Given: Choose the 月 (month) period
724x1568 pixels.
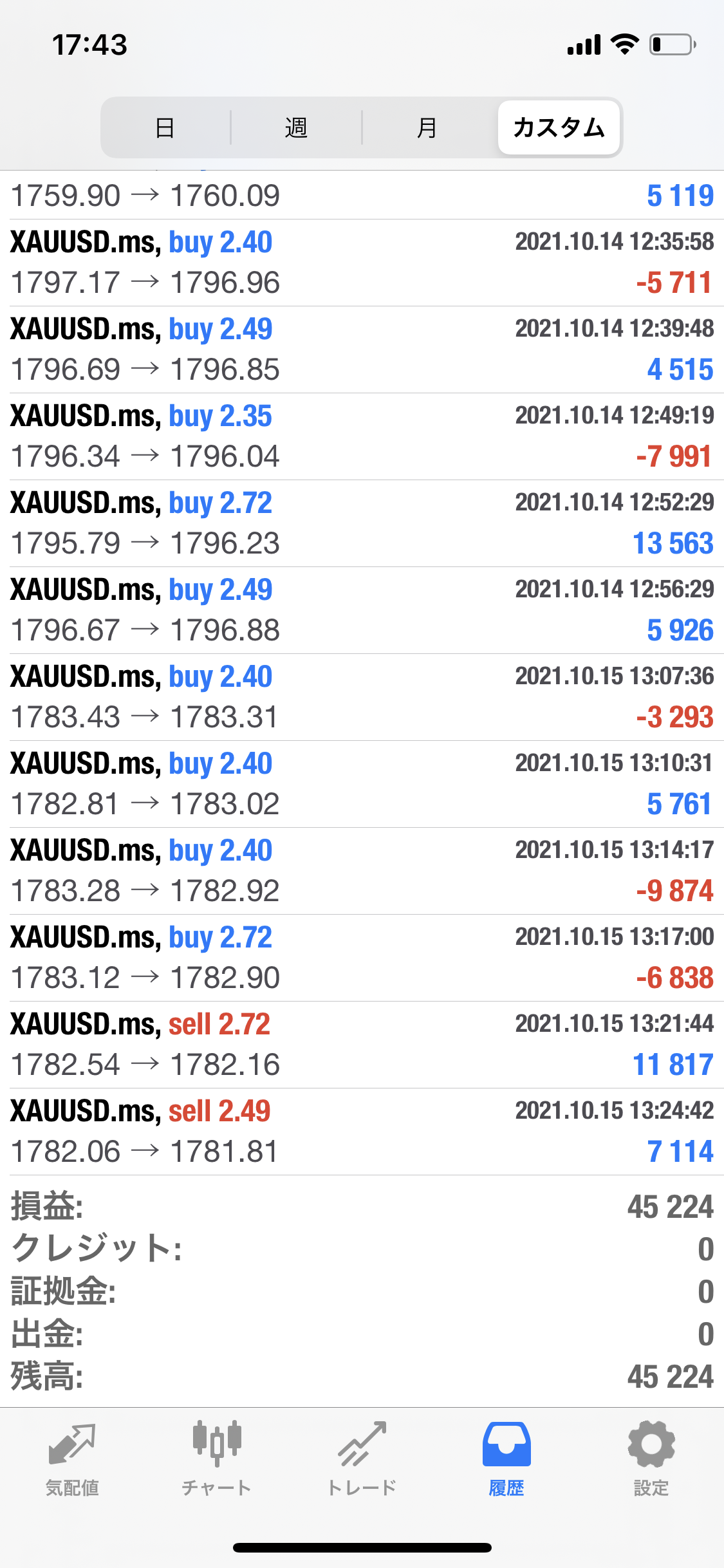Looking at the screenshot, I should pos(427,127).
